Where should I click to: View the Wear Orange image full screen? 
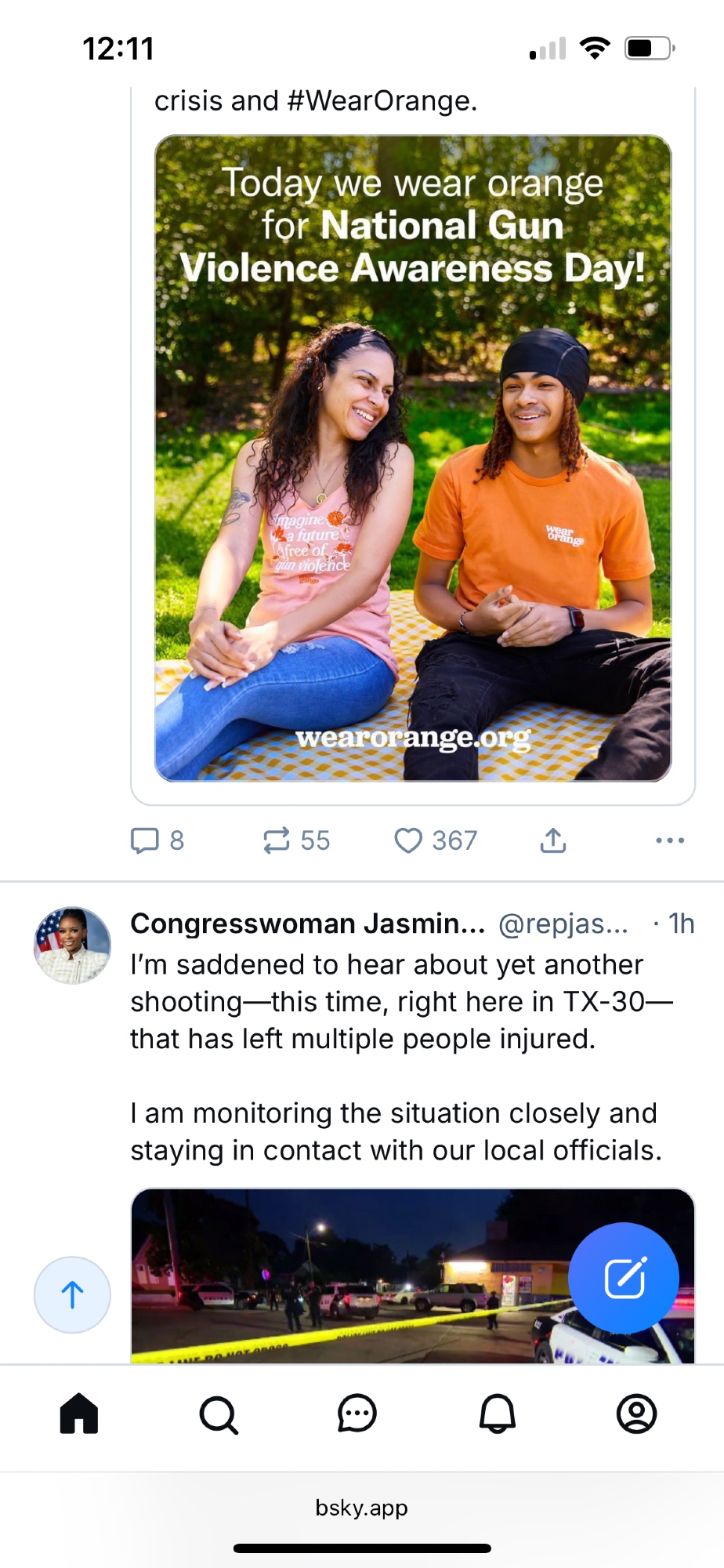(x=413, y=459)
